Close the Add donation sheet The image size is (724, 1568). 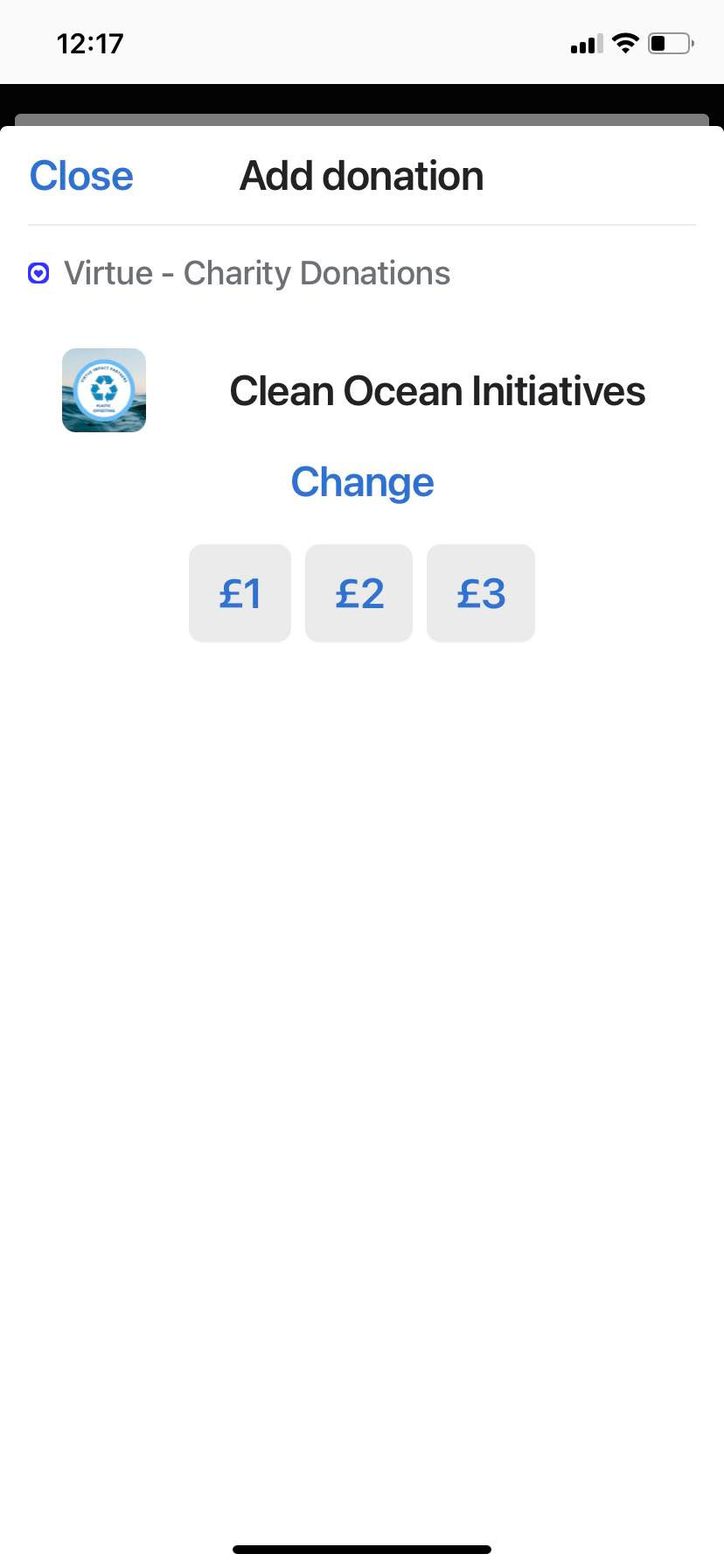click(x=81, y=176)
